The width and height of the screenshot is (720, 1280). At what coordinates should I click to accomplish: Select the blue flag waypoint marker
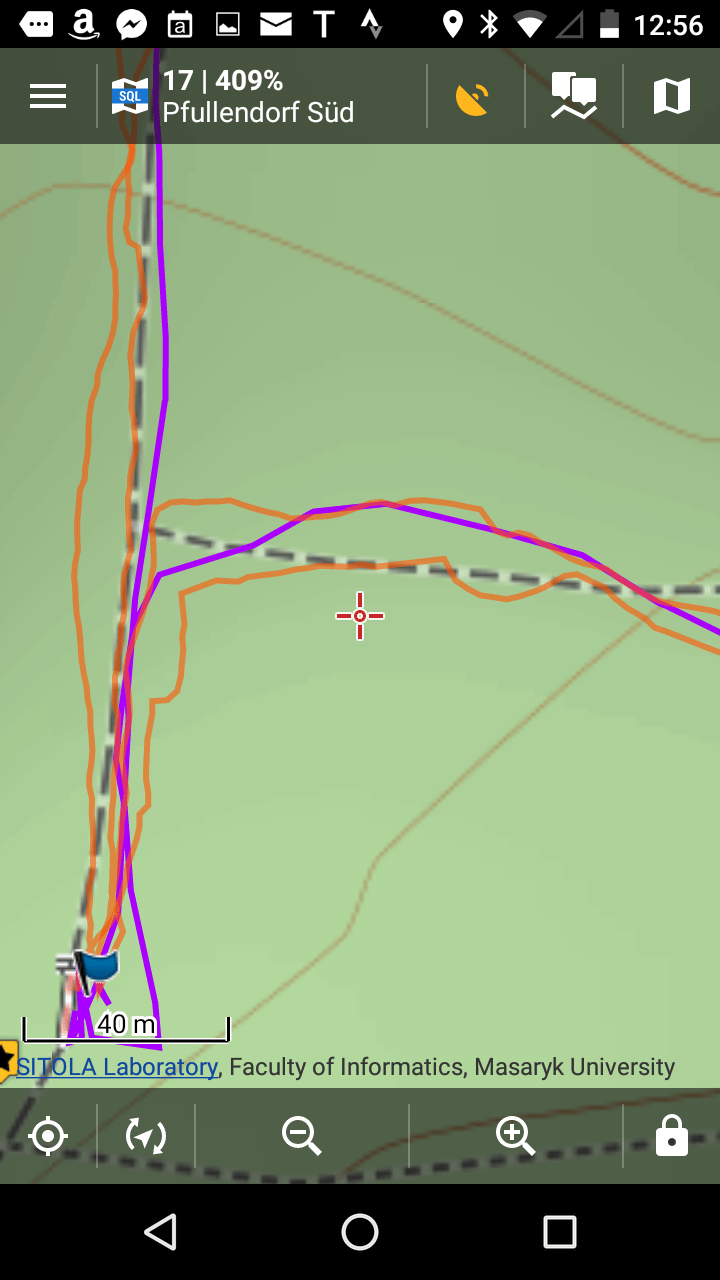click(97, 968)
